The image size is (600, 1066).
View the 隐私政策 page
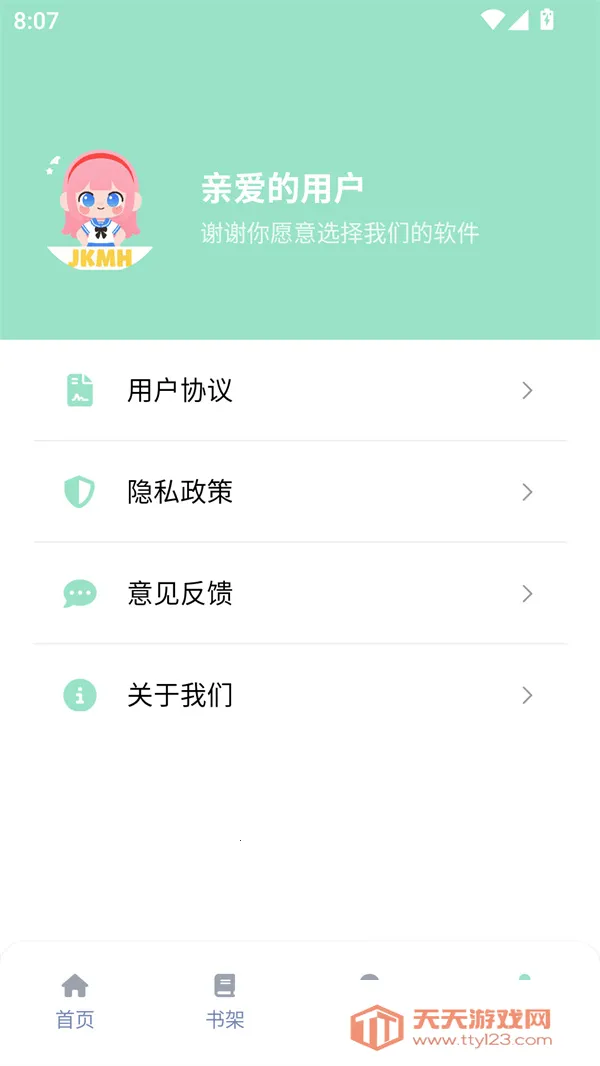pyautogui.click(x=300, y=492)
